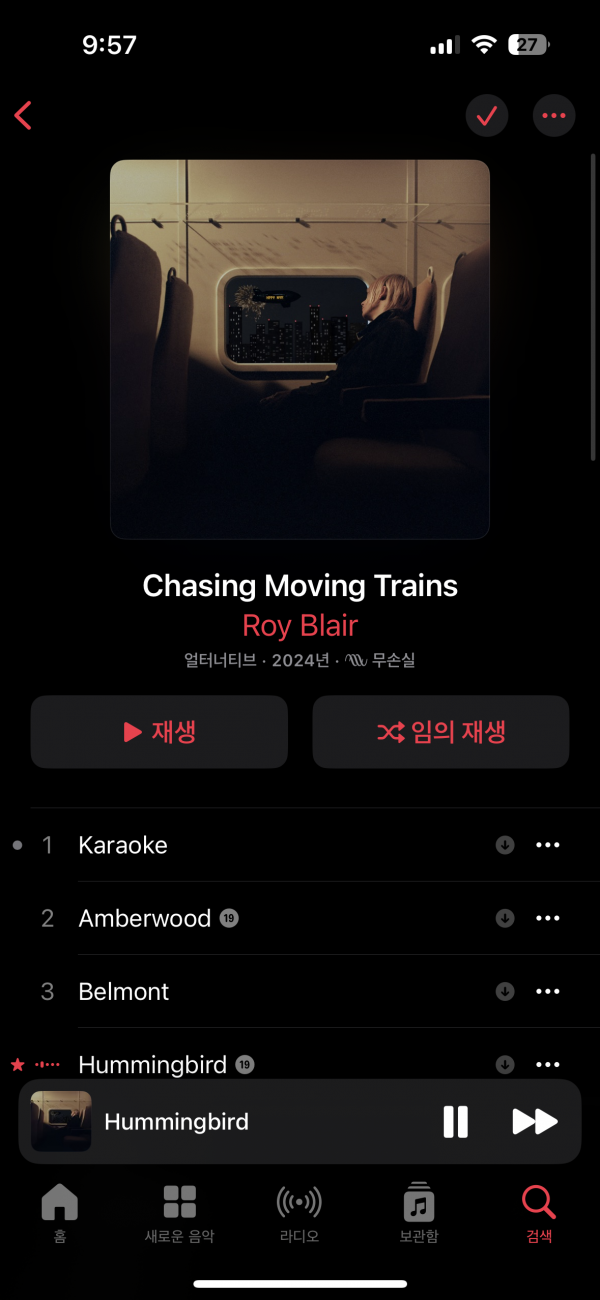Play the track Karaoke
Screen dimensions: 600x1300
(123, 845)
